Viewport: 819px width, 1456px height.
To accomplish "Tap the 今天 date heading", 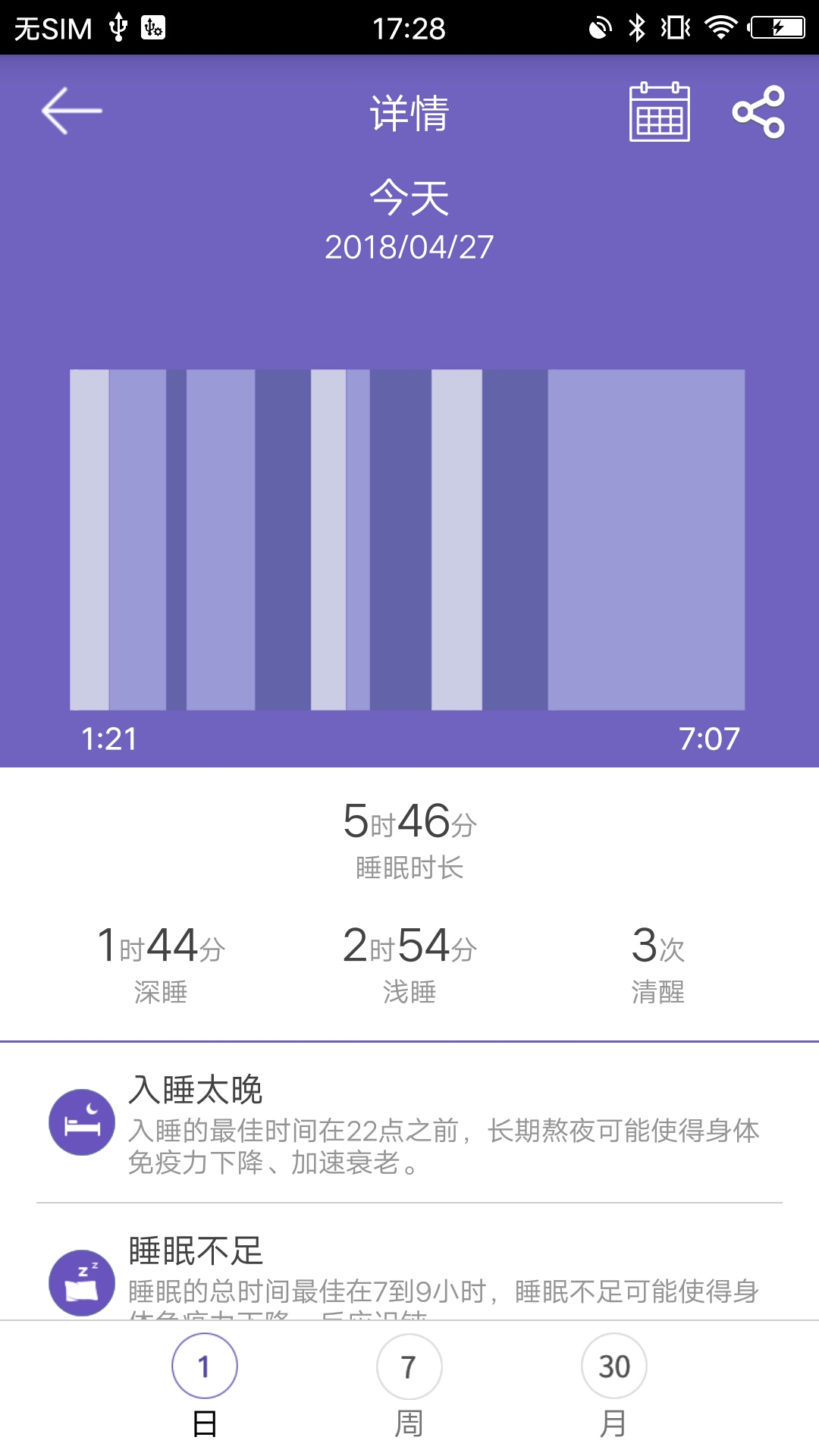I will click(408, 196).
